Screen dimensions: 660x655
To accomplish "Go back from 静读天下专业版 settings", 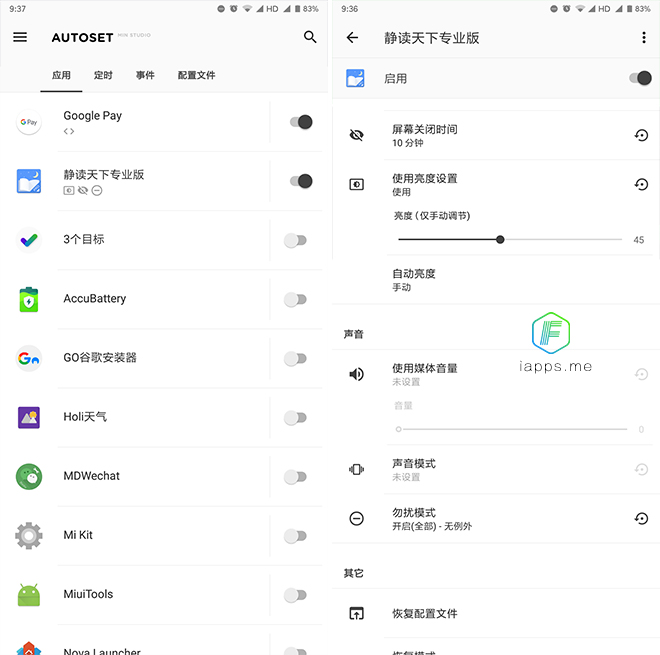I will [352, 38].
